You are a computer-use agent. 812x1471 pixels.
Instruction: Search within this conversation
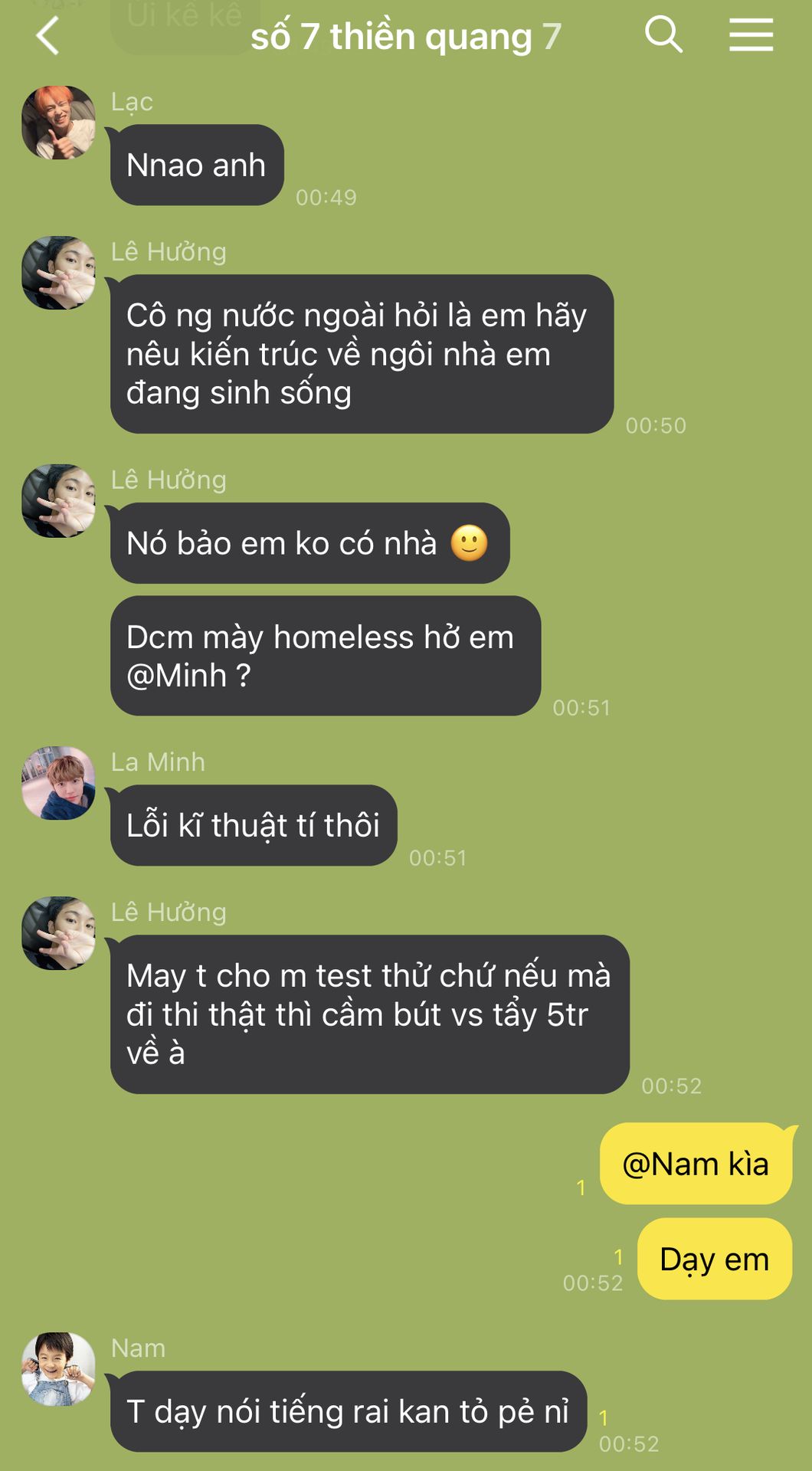point(663,35)
